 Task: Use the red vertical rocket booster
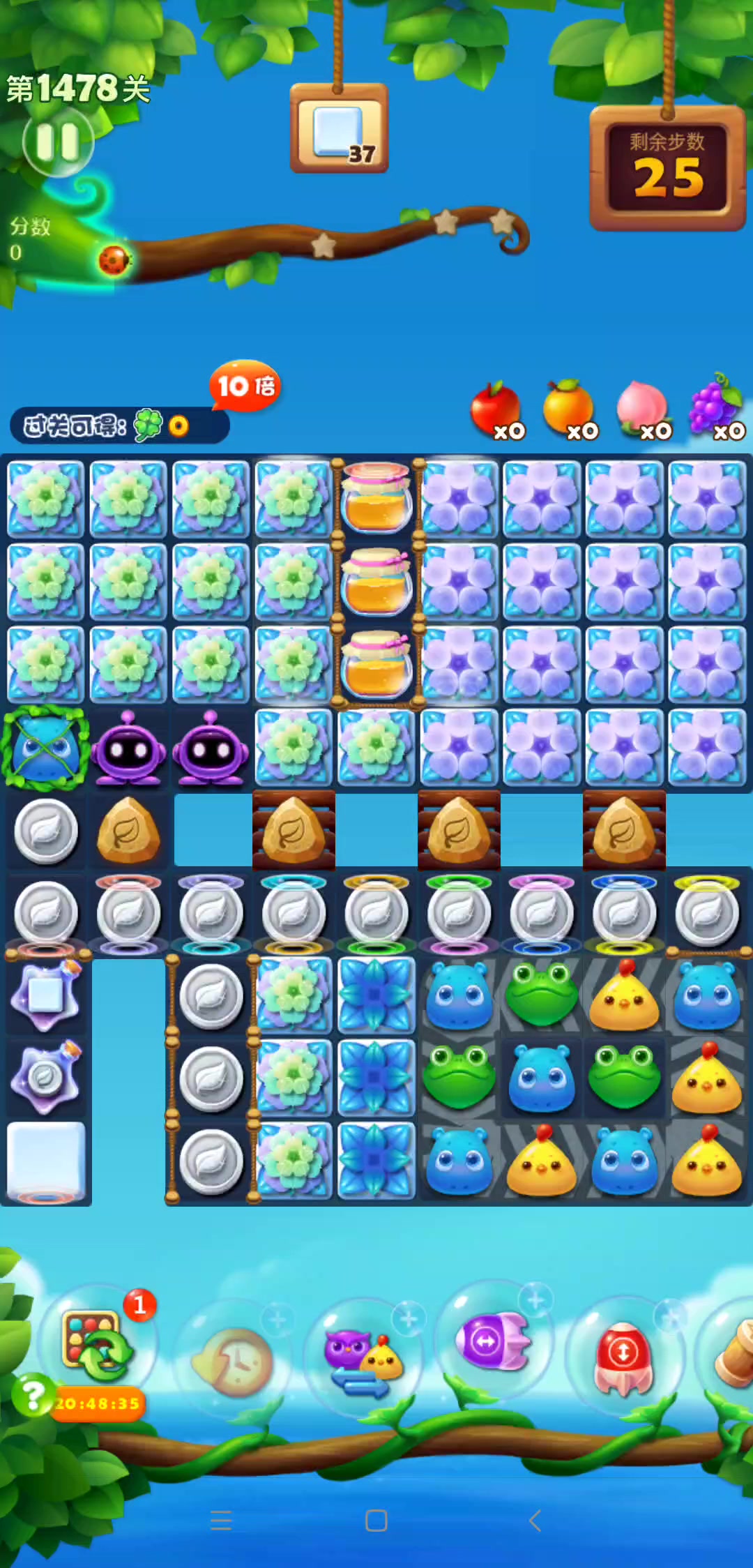point(623,1357)
